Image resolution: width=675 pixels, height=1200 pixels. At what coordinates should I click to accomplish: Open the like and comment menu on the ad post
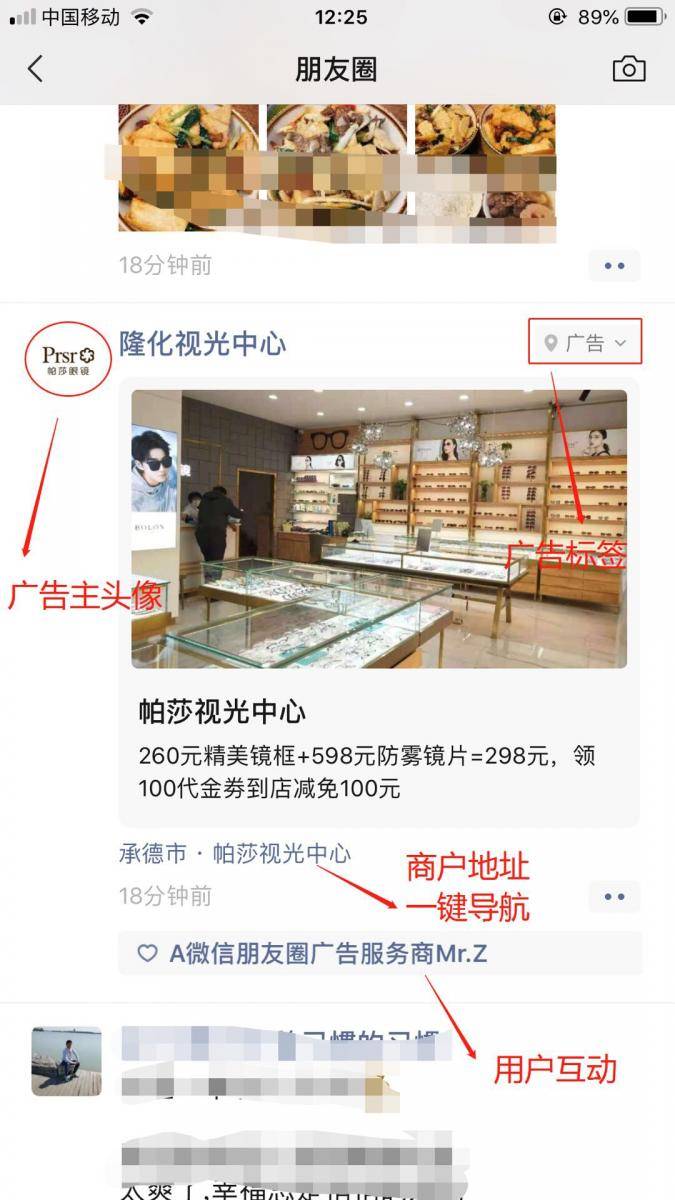click(x=613, y=897)
